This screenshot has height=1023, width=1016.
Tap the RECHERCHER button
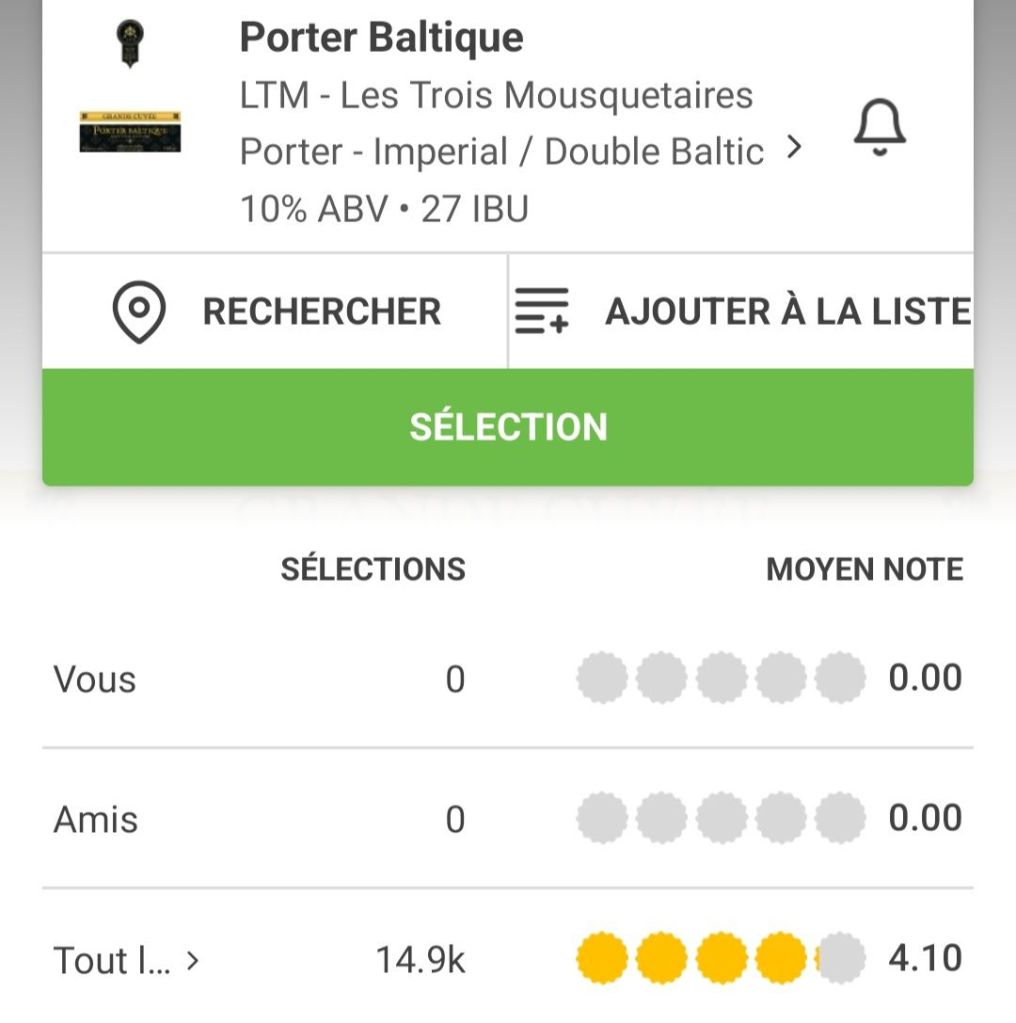(275, 311)
